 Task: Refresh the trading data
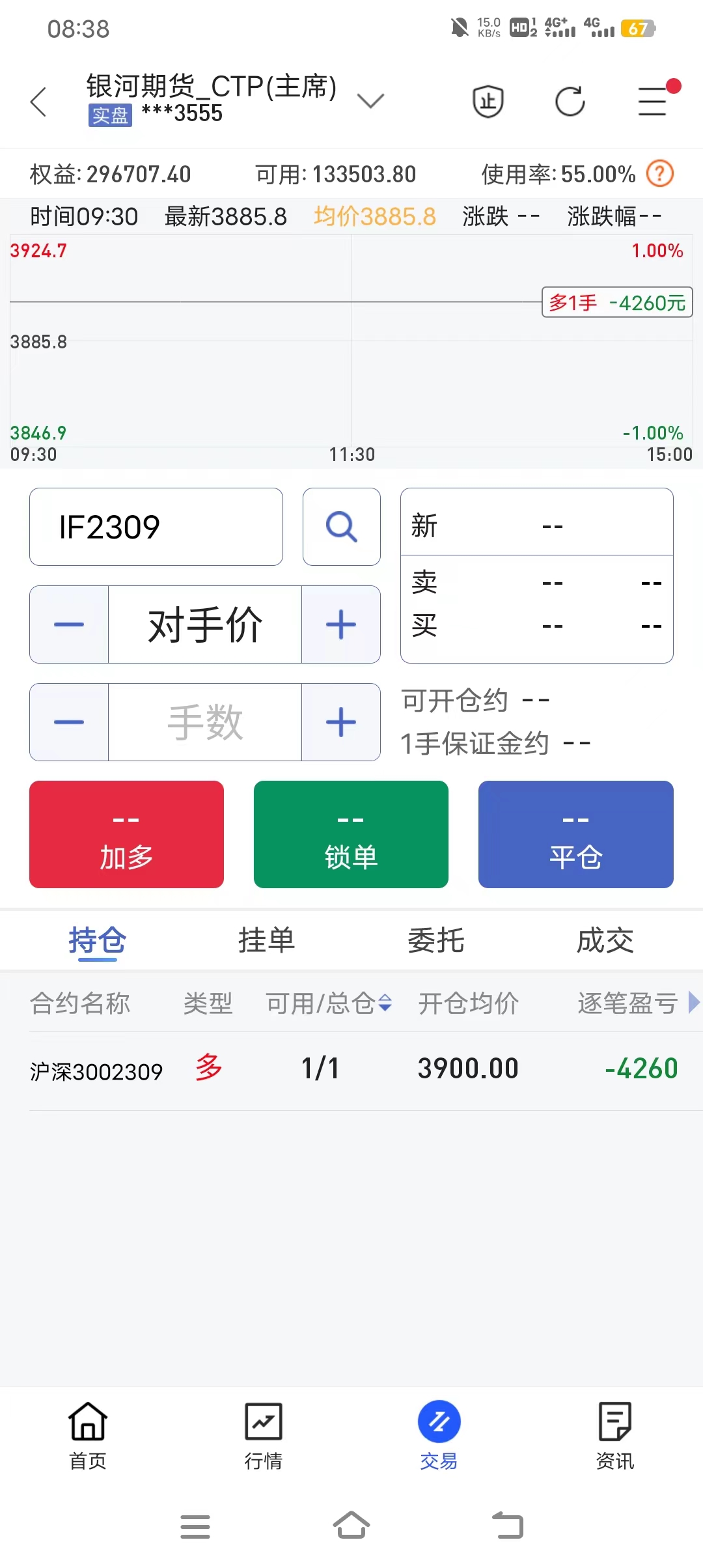(x=570, y=102)
